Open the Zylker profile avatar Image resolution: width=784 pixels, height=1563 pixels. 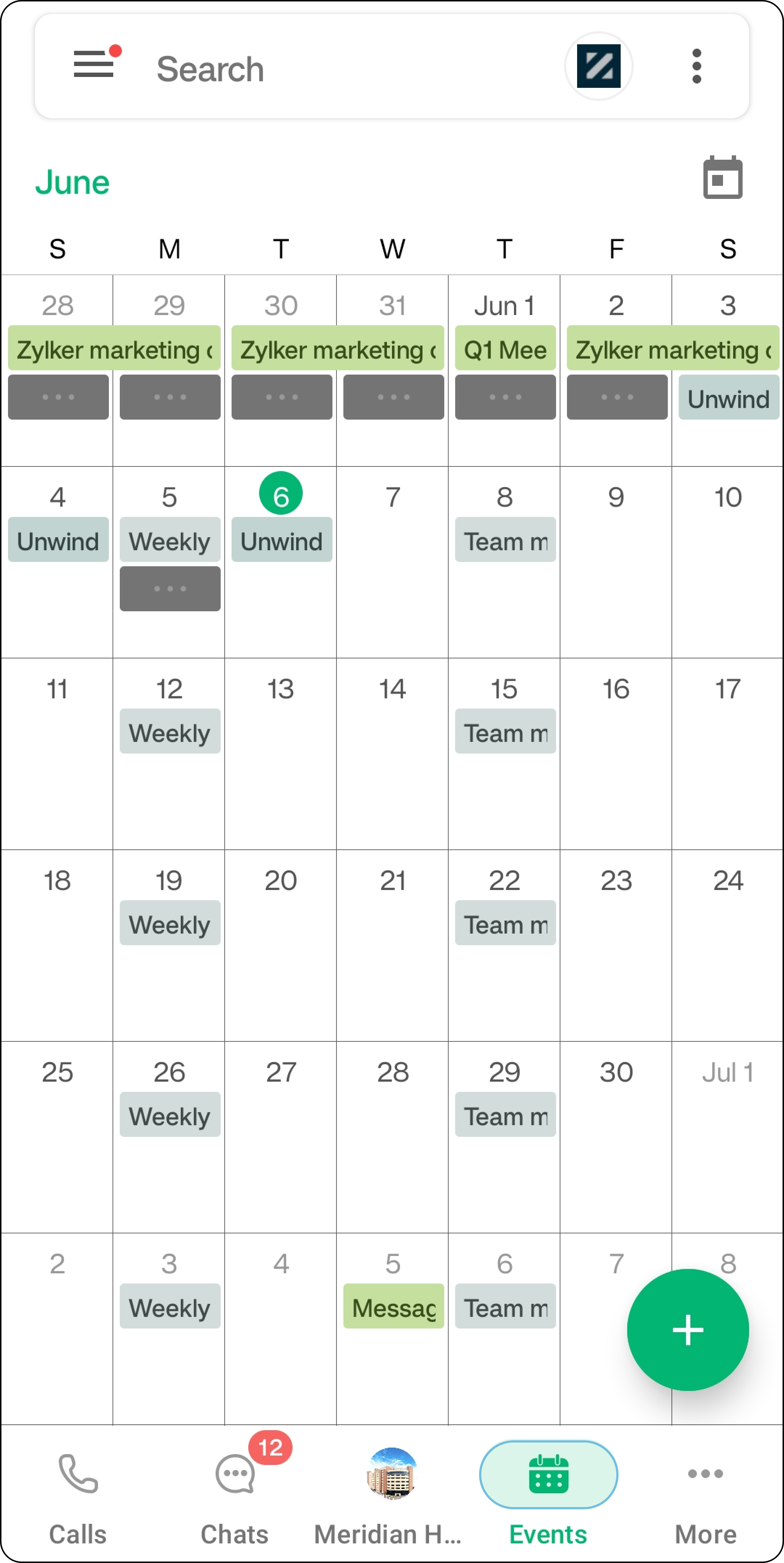tap(598, 66)
